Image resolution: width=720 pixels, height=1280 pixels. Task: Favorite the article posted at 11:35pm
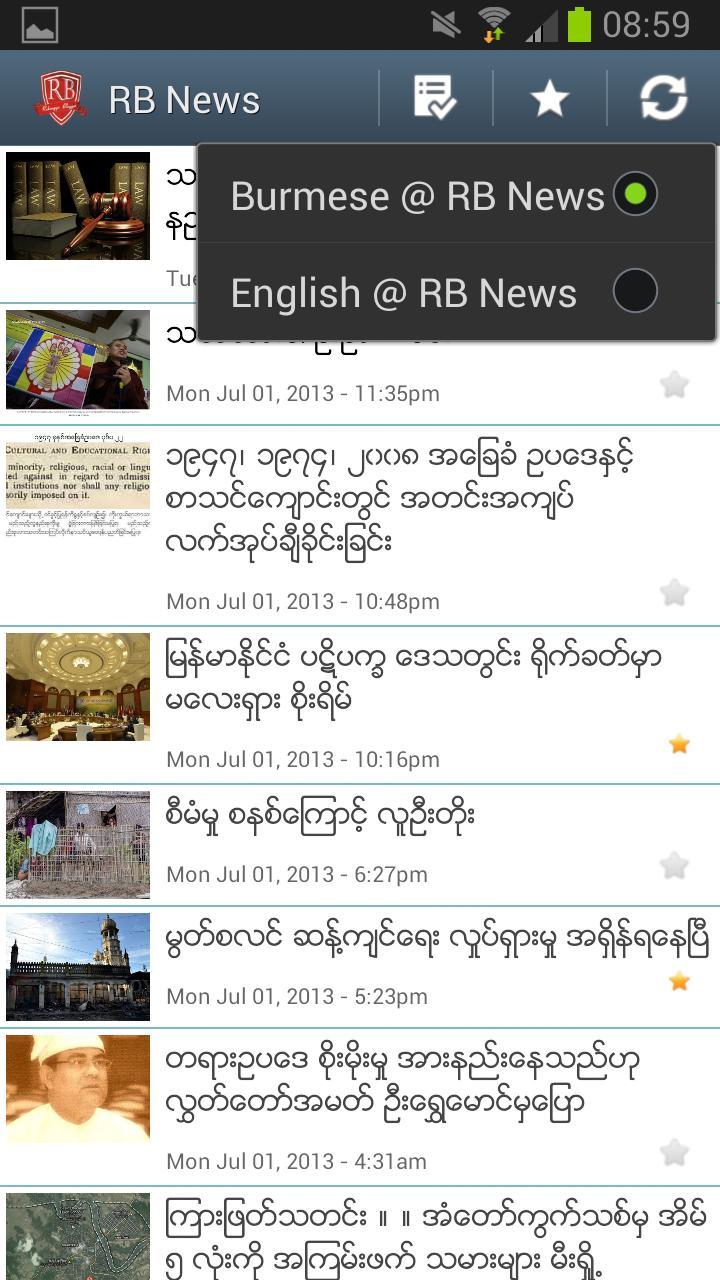tap(678, 383)
